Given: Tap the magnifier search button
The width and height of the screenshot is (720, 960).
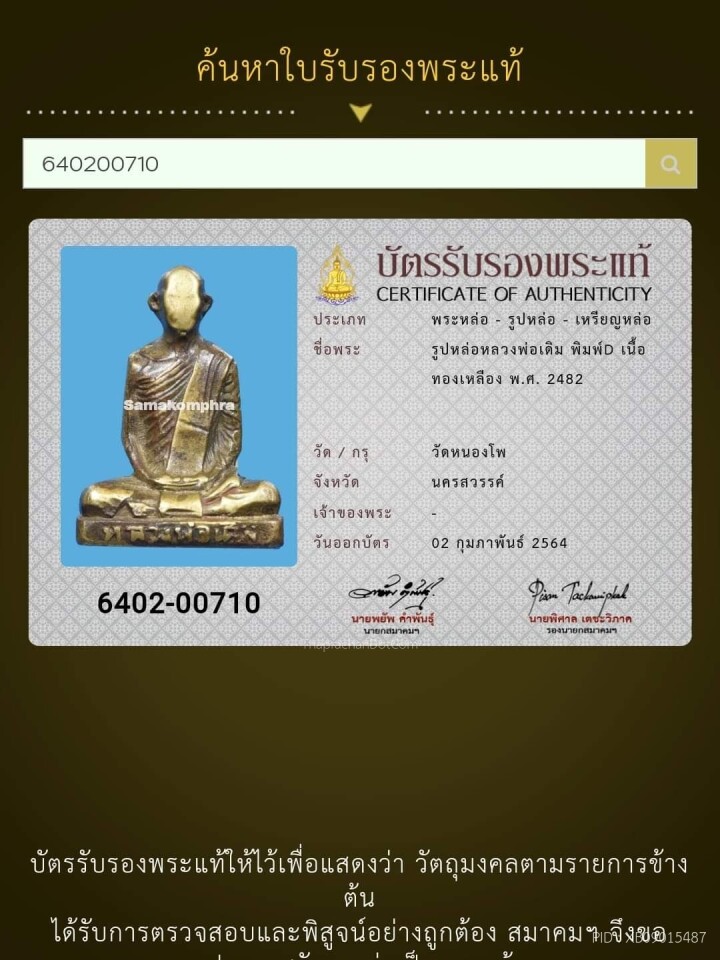Looking at the screenshot, I should click(670, 164).
